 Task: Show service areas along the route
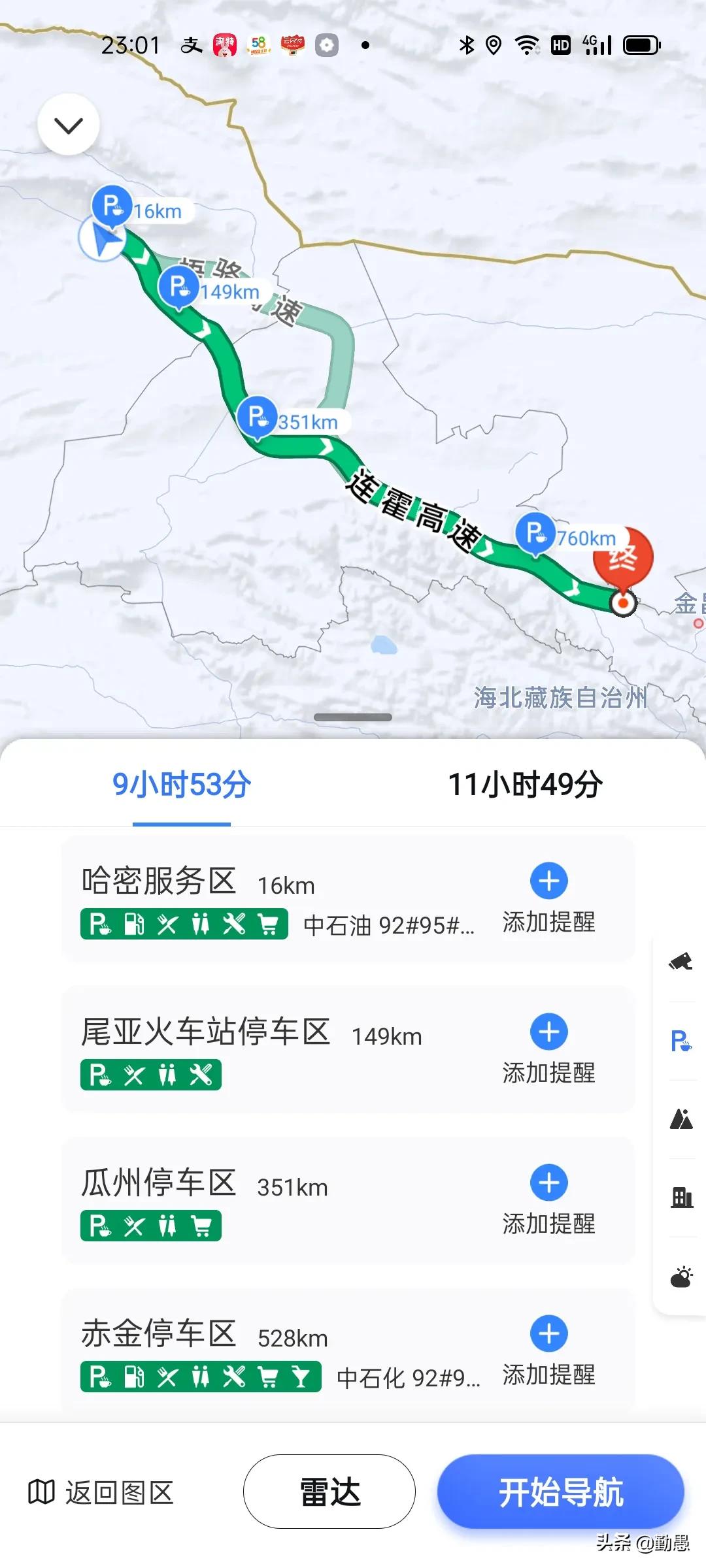[681, 1041]
